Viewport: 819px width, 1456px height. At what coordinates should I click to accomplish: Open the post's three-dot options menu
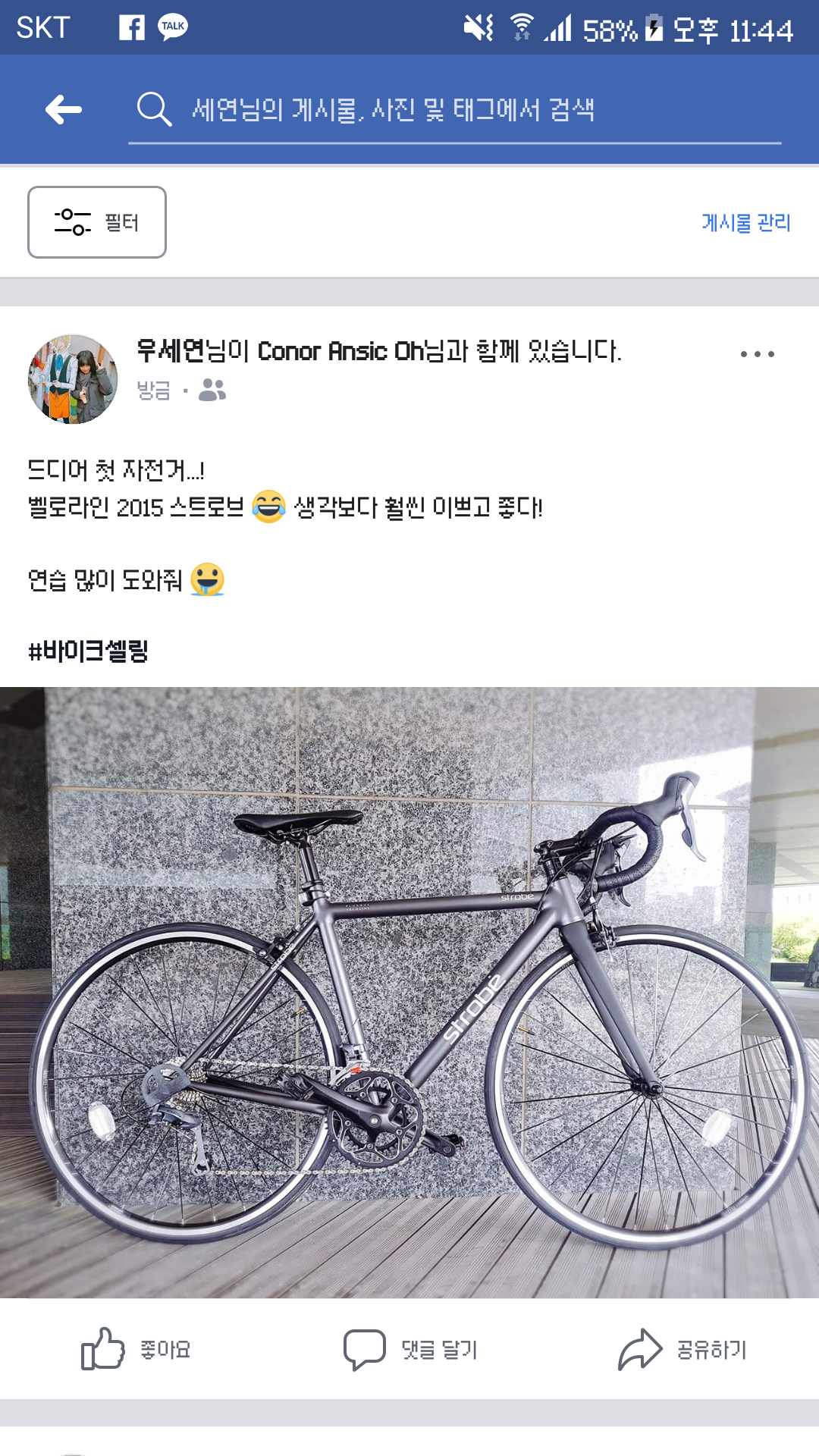[x=757, y=354]
